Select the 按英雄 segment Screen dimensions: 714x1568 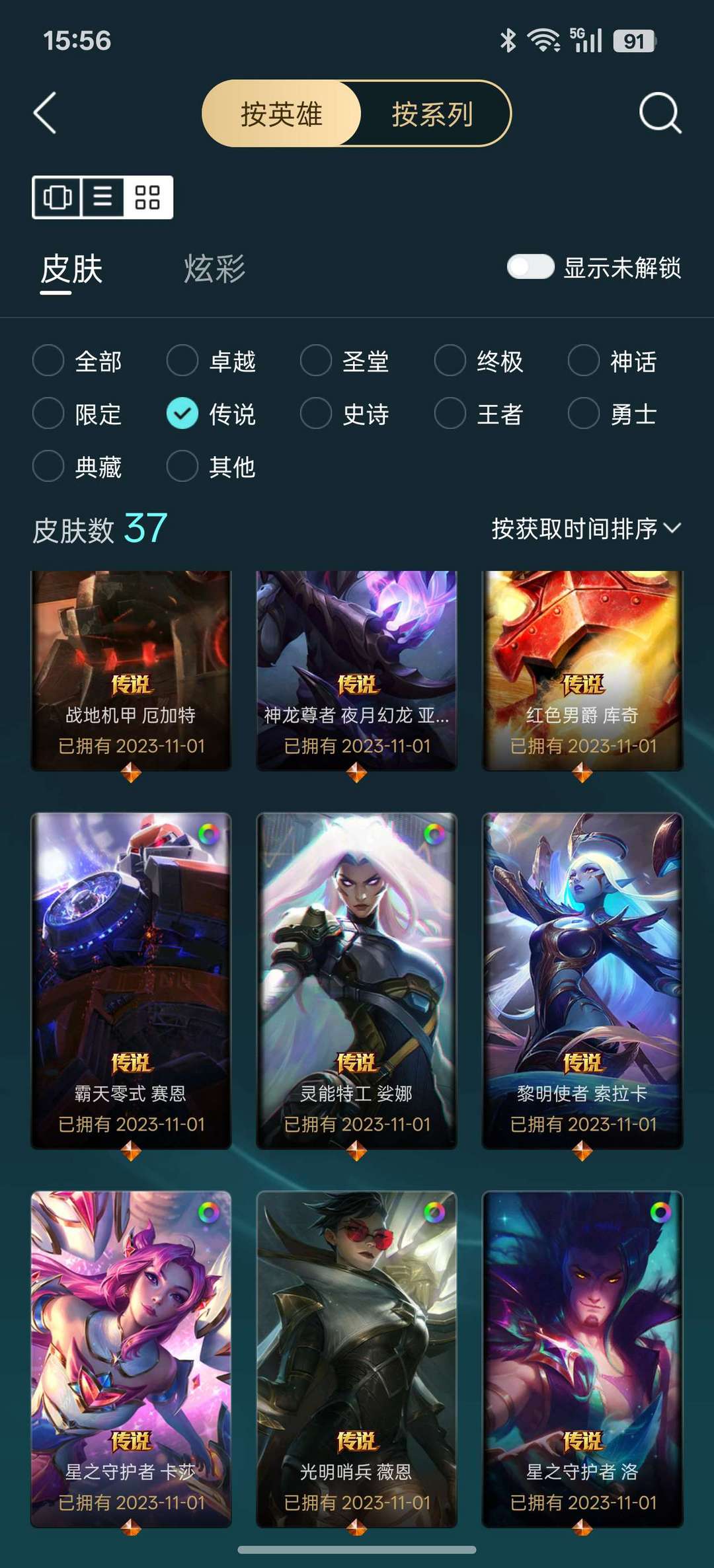tap(282, 114)
